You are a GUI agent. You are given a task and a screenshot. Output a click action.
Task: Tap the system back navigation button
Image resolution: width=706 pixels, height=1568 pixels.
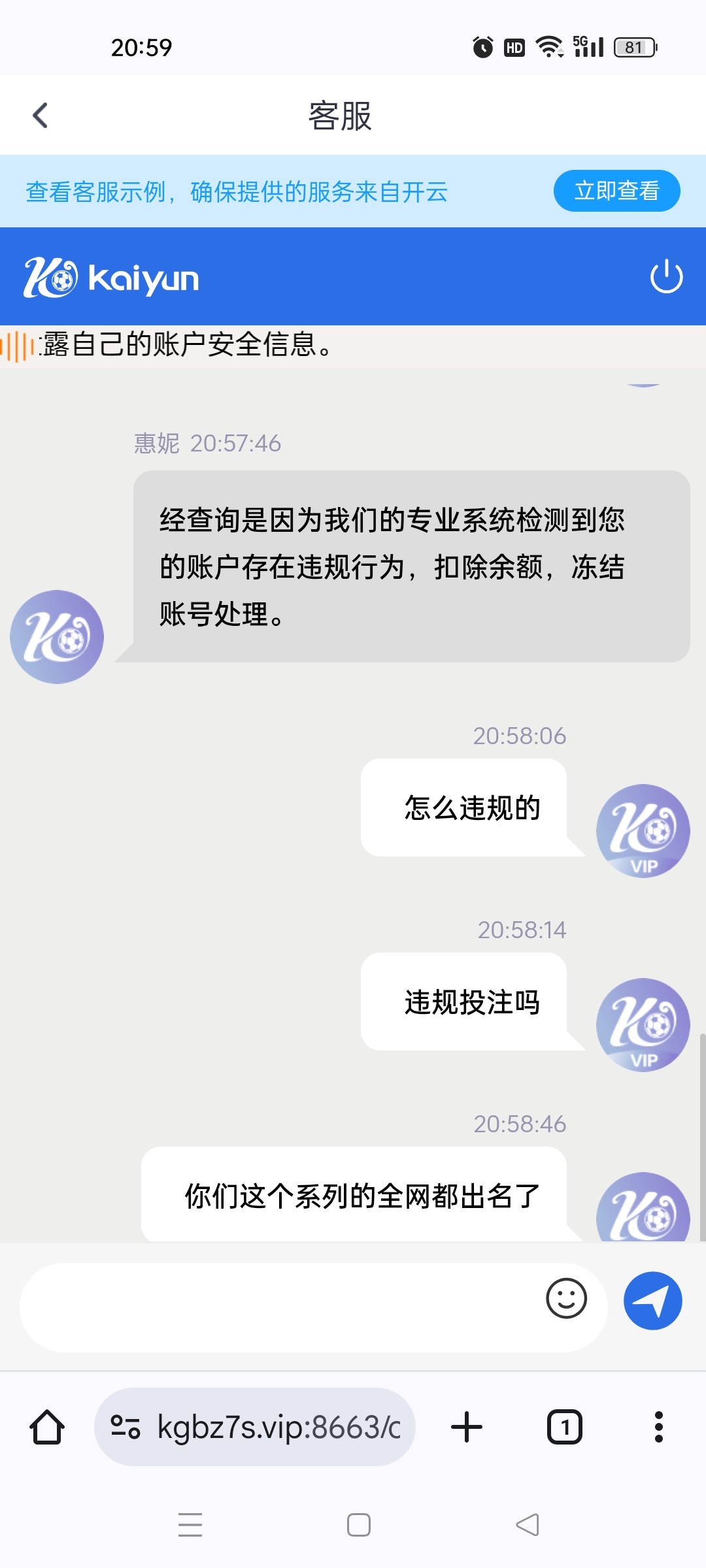528,1525
